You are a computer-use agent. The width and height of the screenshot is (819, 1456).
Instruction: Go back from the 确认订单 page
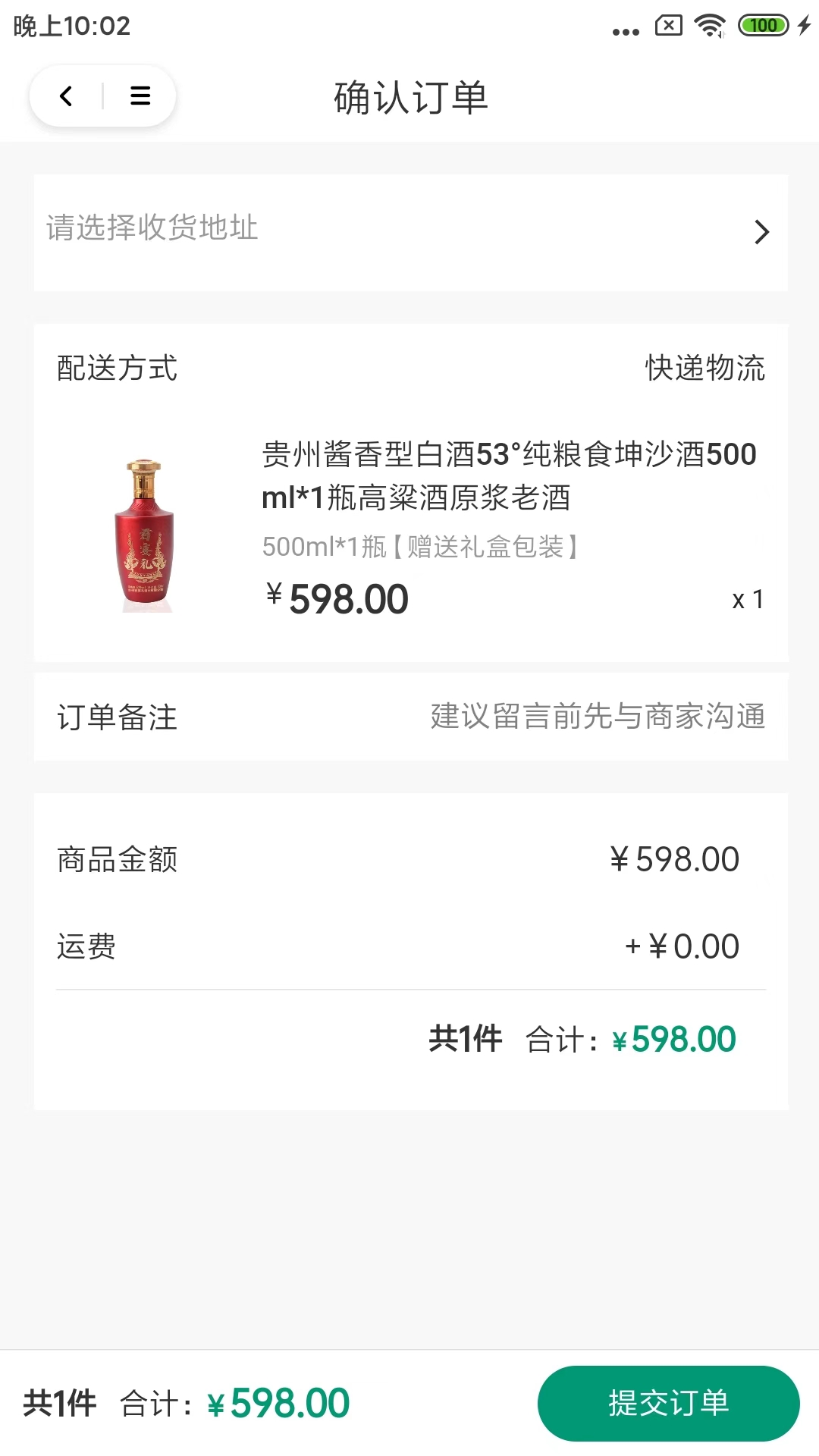[x=67, y=96]
